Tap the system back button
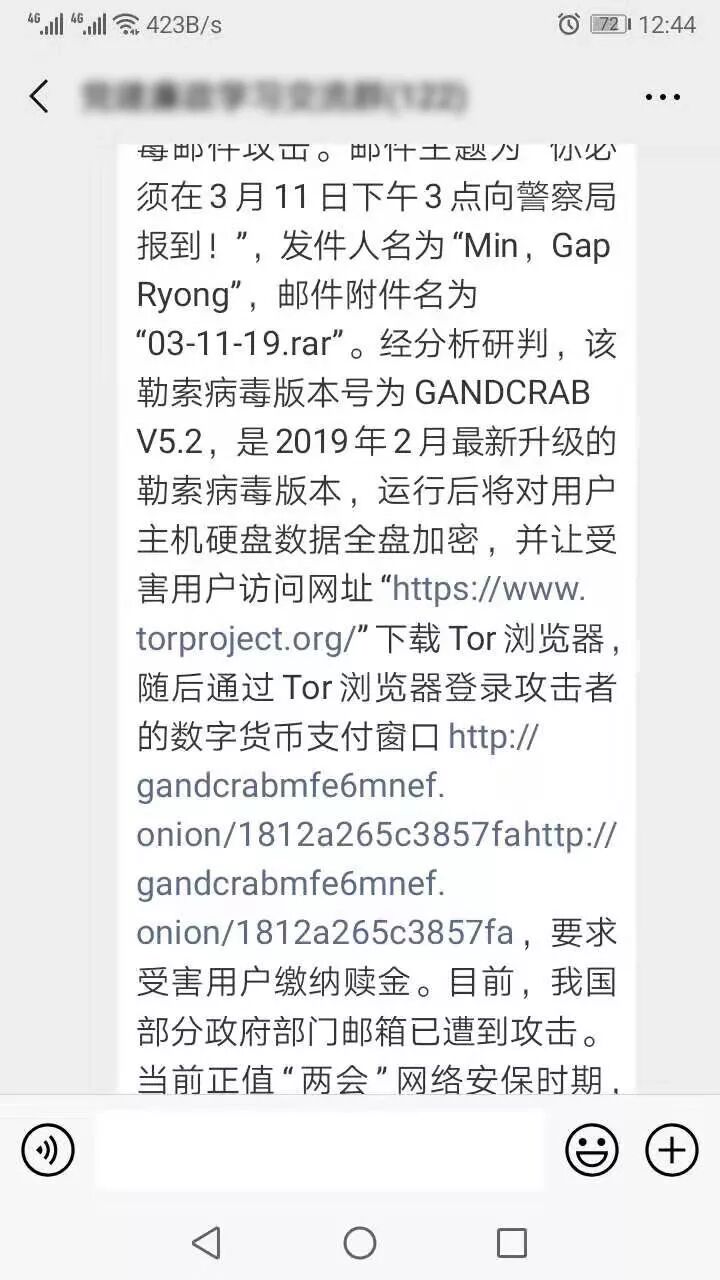Viewport: 720px width, 1280px height. (206, 1243)
